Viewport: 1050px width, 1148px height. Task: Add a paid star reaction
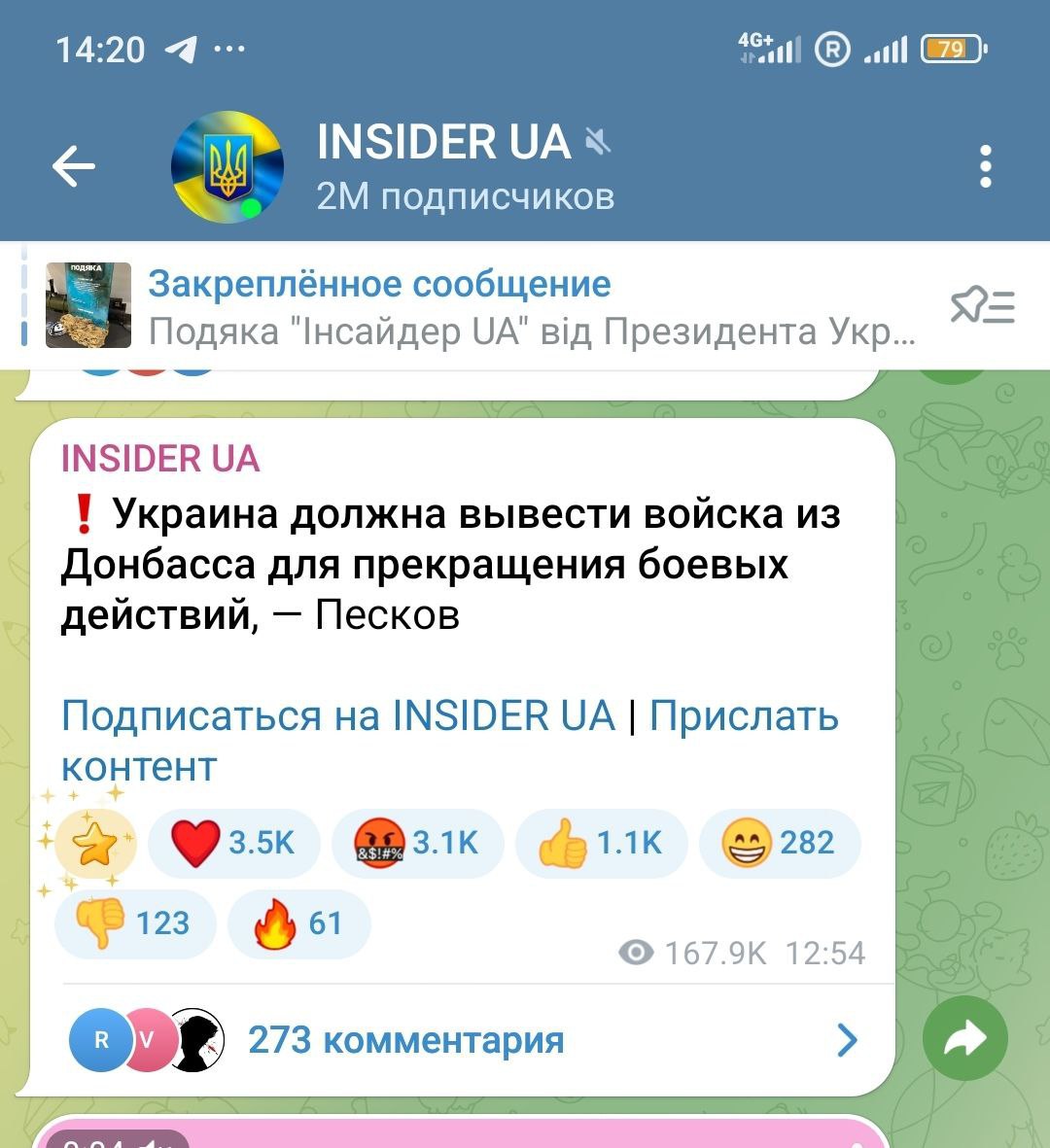coord(94,844)
